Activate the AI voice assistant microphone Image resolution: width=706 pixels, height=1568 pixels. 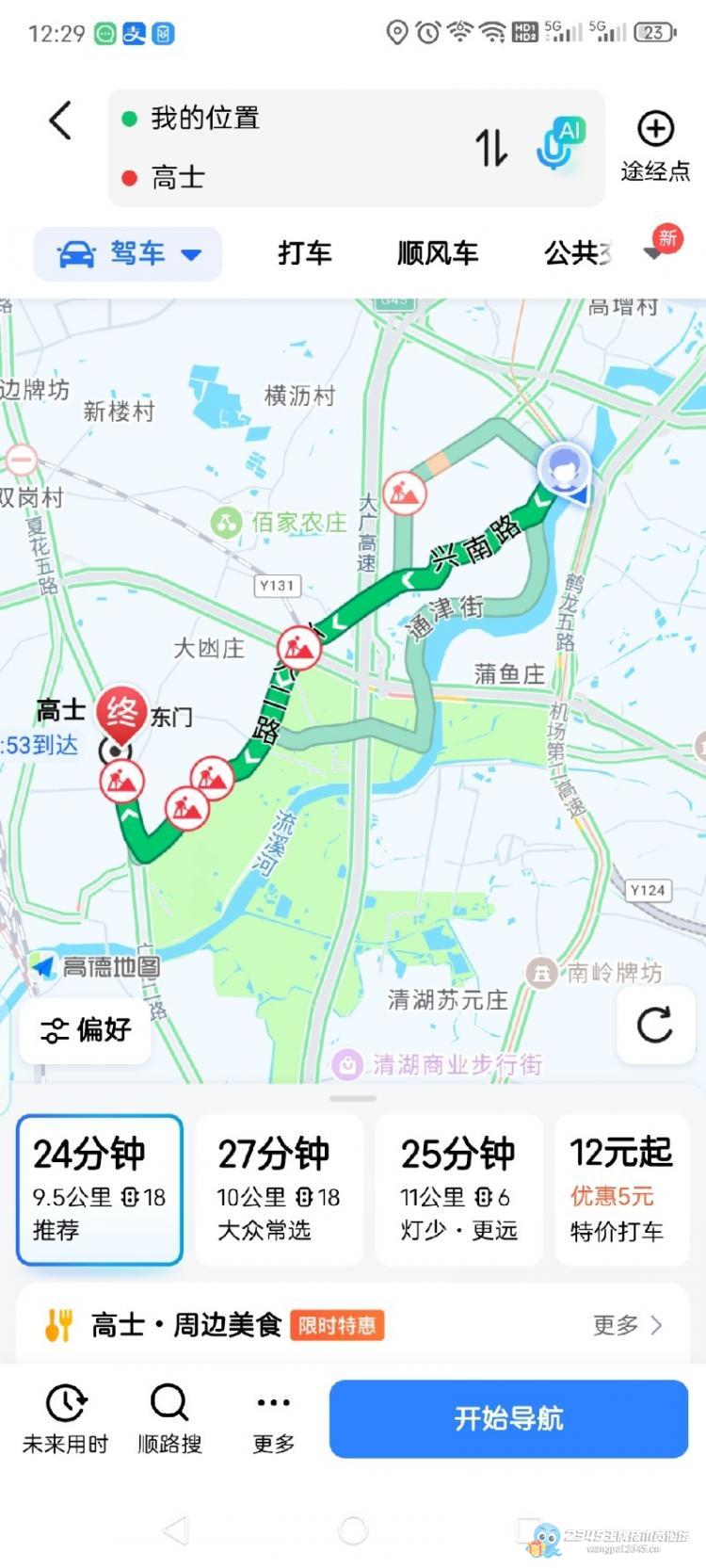click(x=561, y=144)
